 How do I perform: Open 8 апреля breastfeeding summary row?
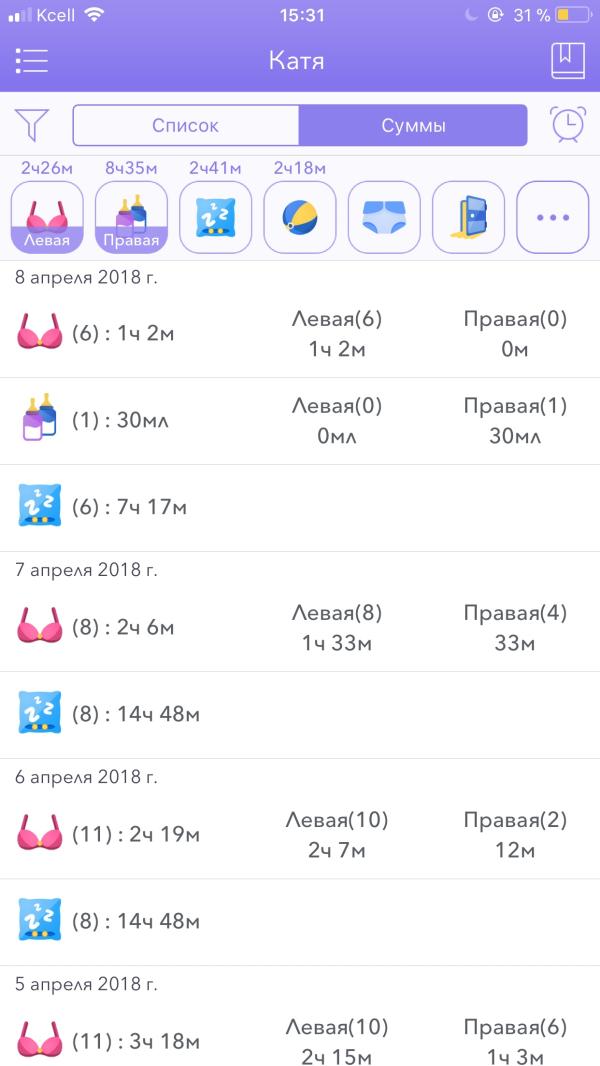pyautogui.click(x=300, y=334)
